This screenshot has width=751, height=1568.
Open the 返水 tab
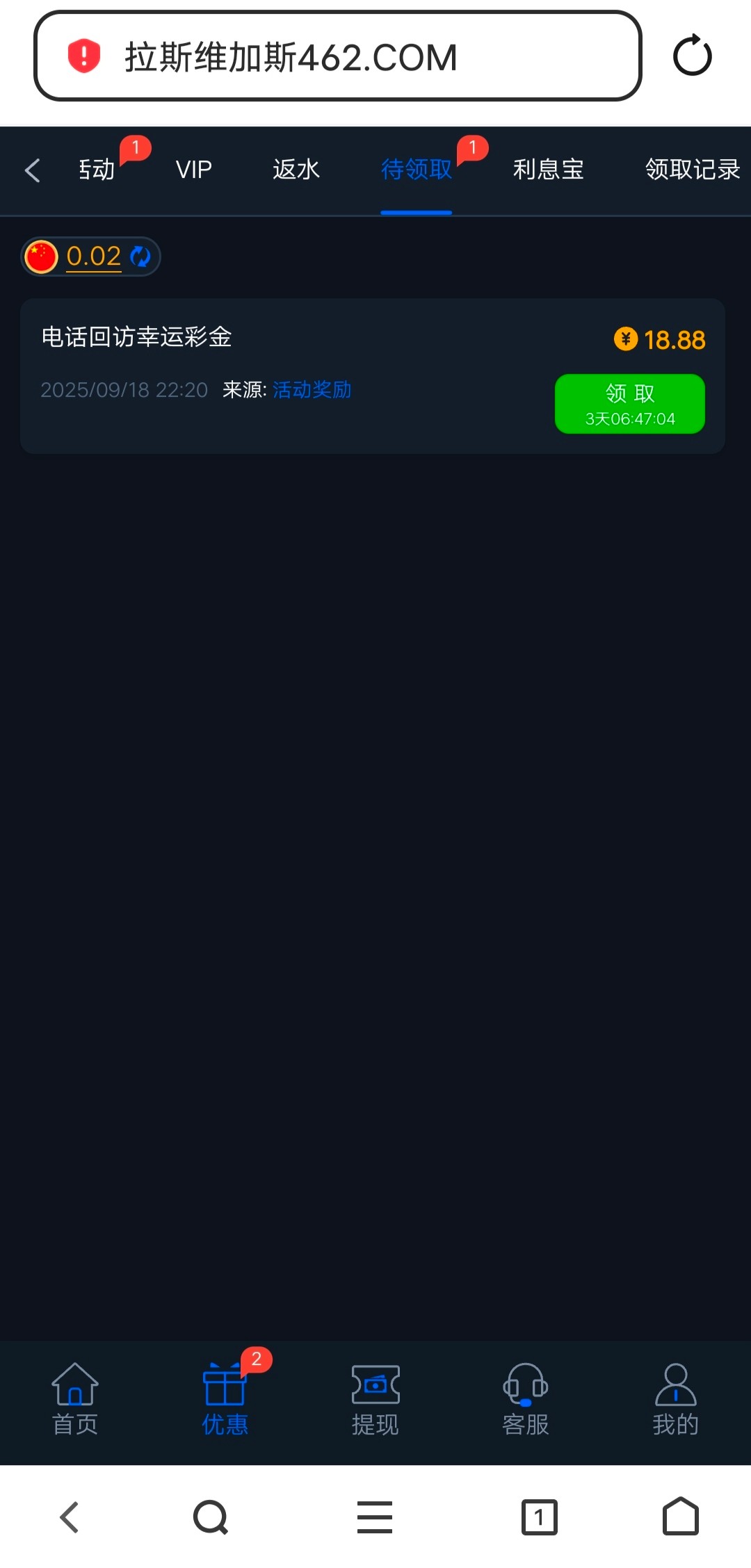[x=296, y=170]
